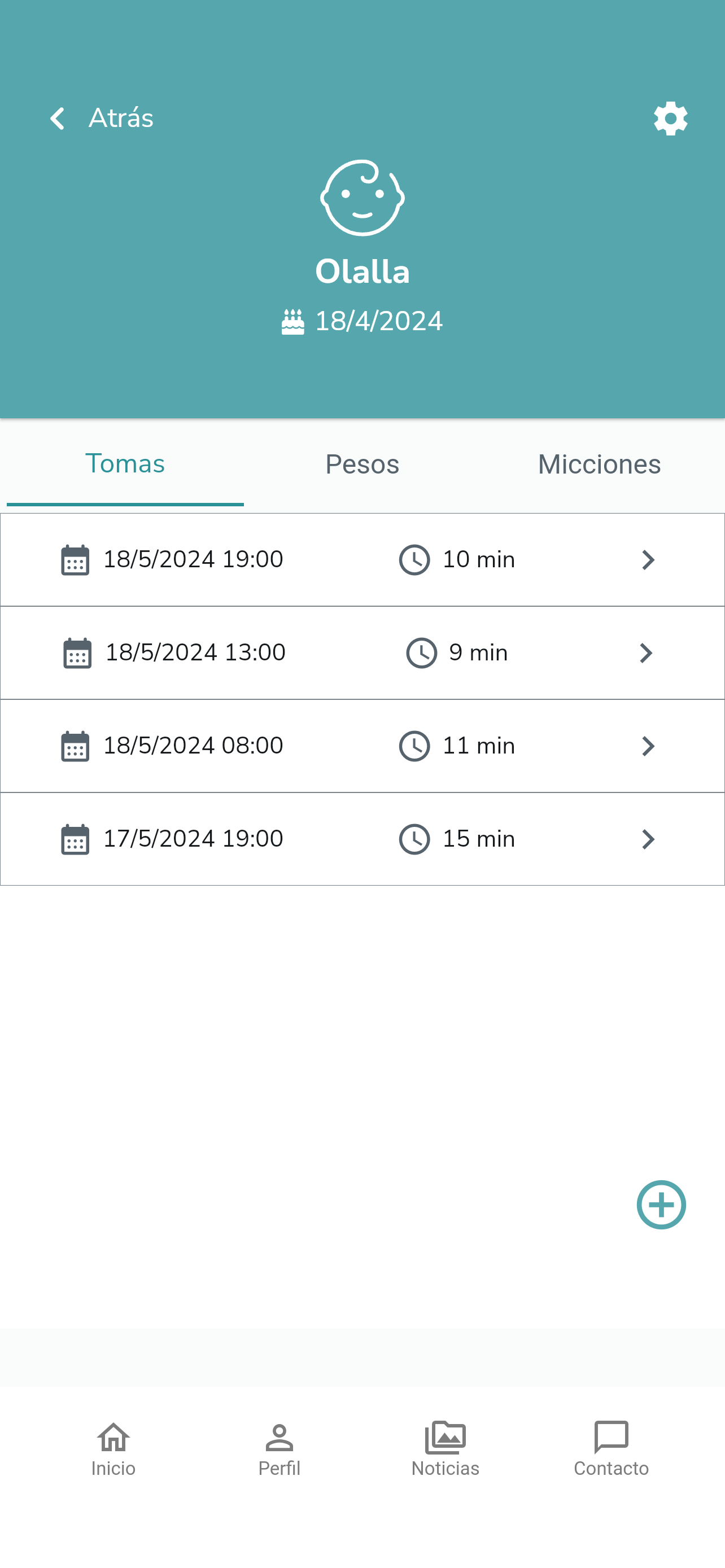
Task: Switch to the Micciones tab
Action: point(599,465)
